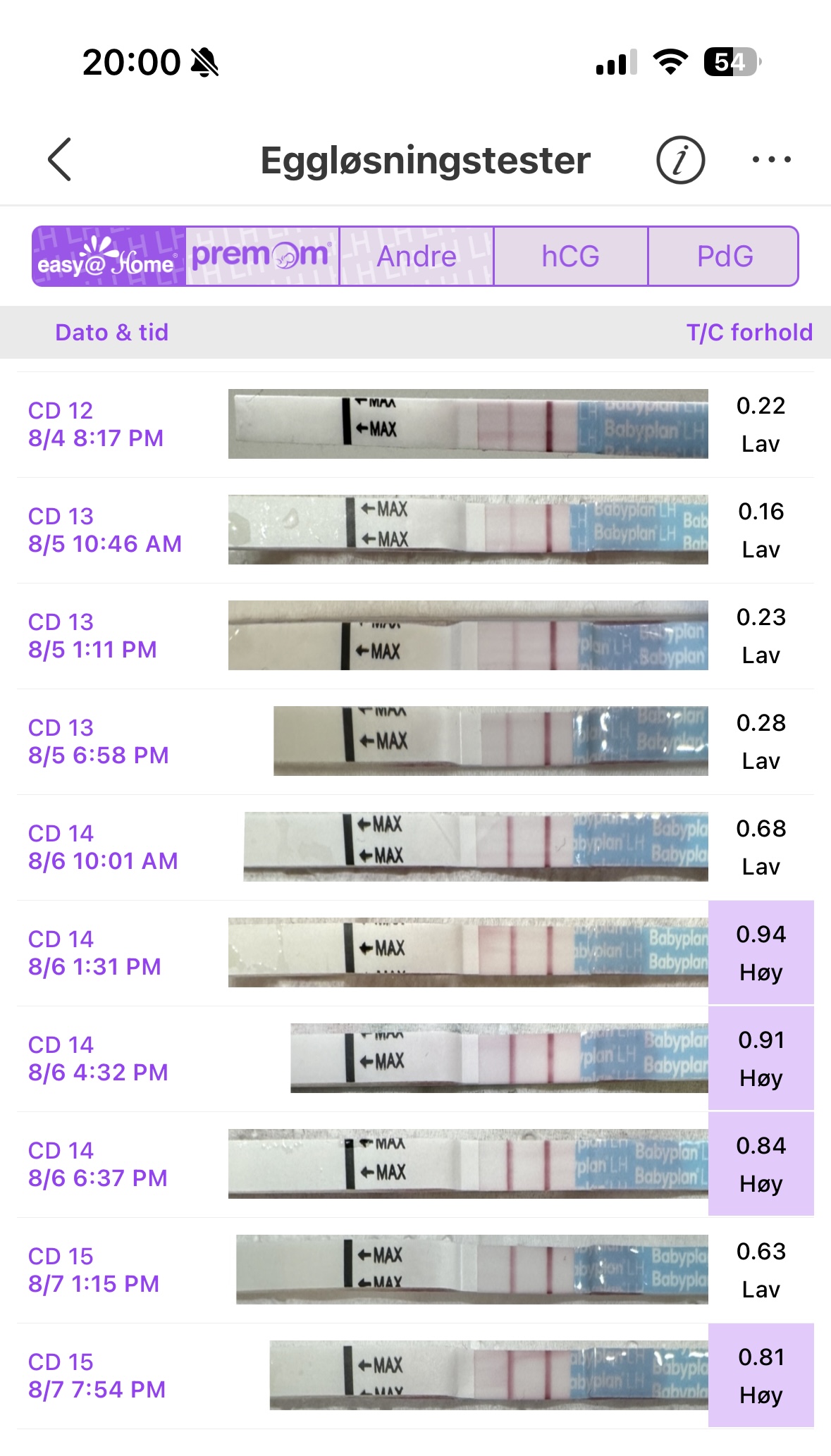Open the CD 12 8/4 8:17 PM test
Viewport: 831px width, 1456px height.
pos(415,424)
